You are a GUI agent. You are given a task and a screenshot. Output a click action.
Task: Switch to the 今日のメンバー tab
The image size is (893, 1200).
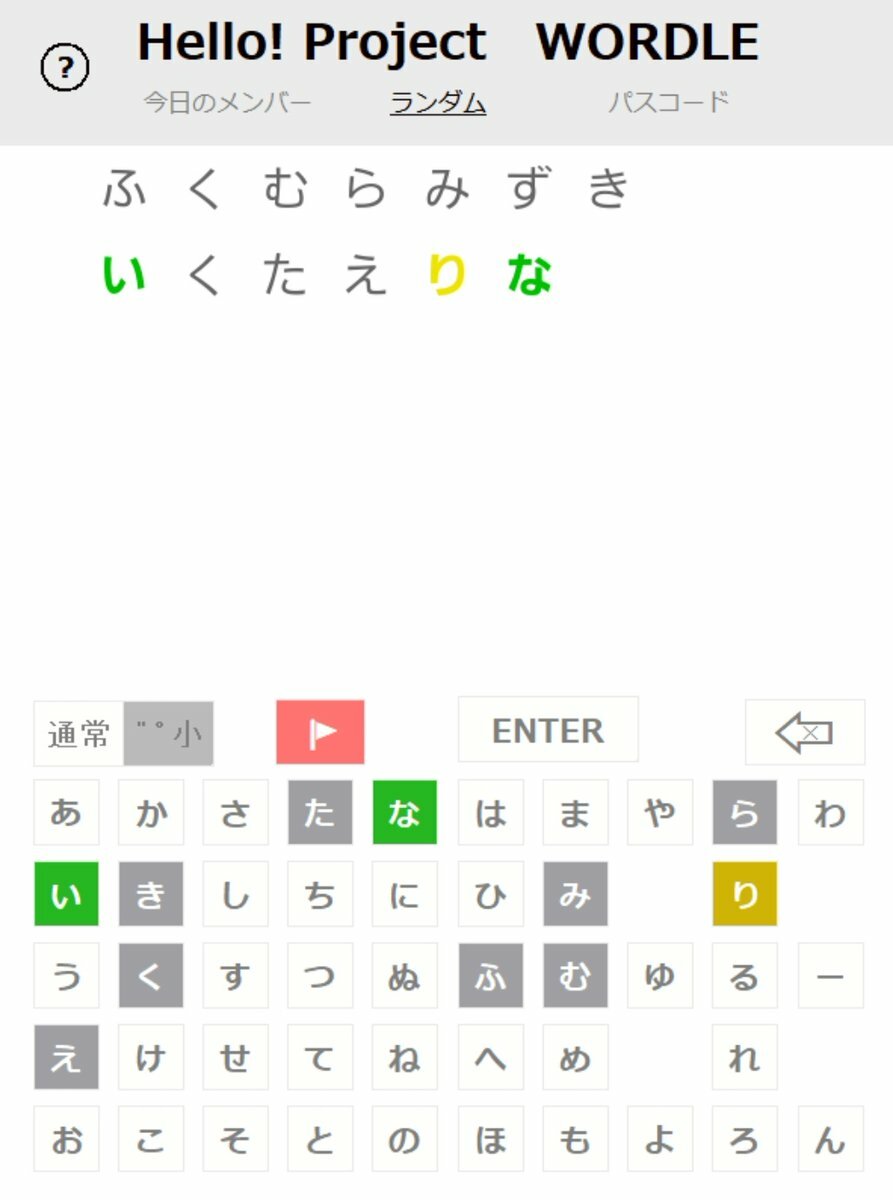click(227, 102)
